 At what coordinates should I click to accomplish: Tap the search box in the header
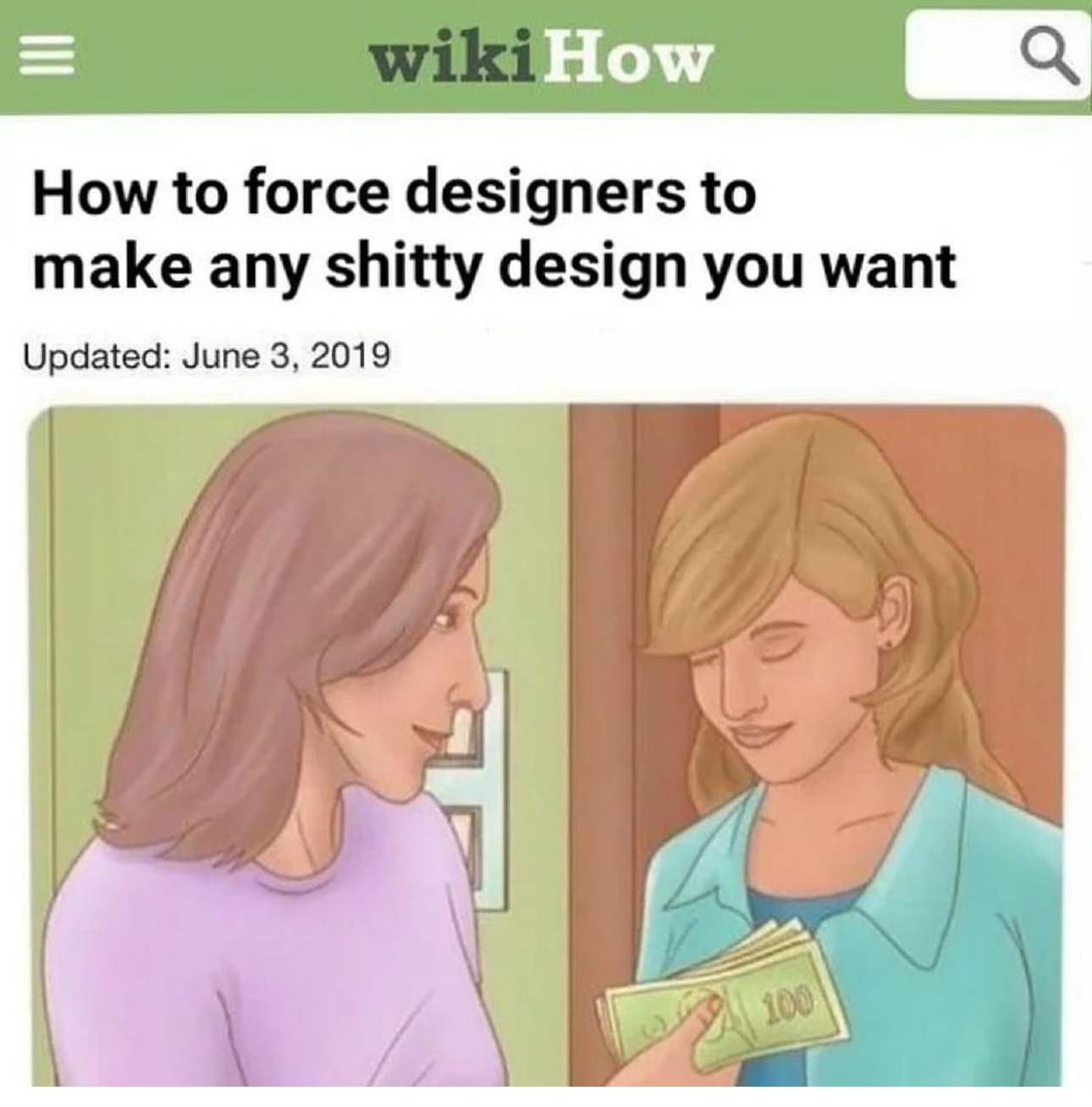(965, 58)
